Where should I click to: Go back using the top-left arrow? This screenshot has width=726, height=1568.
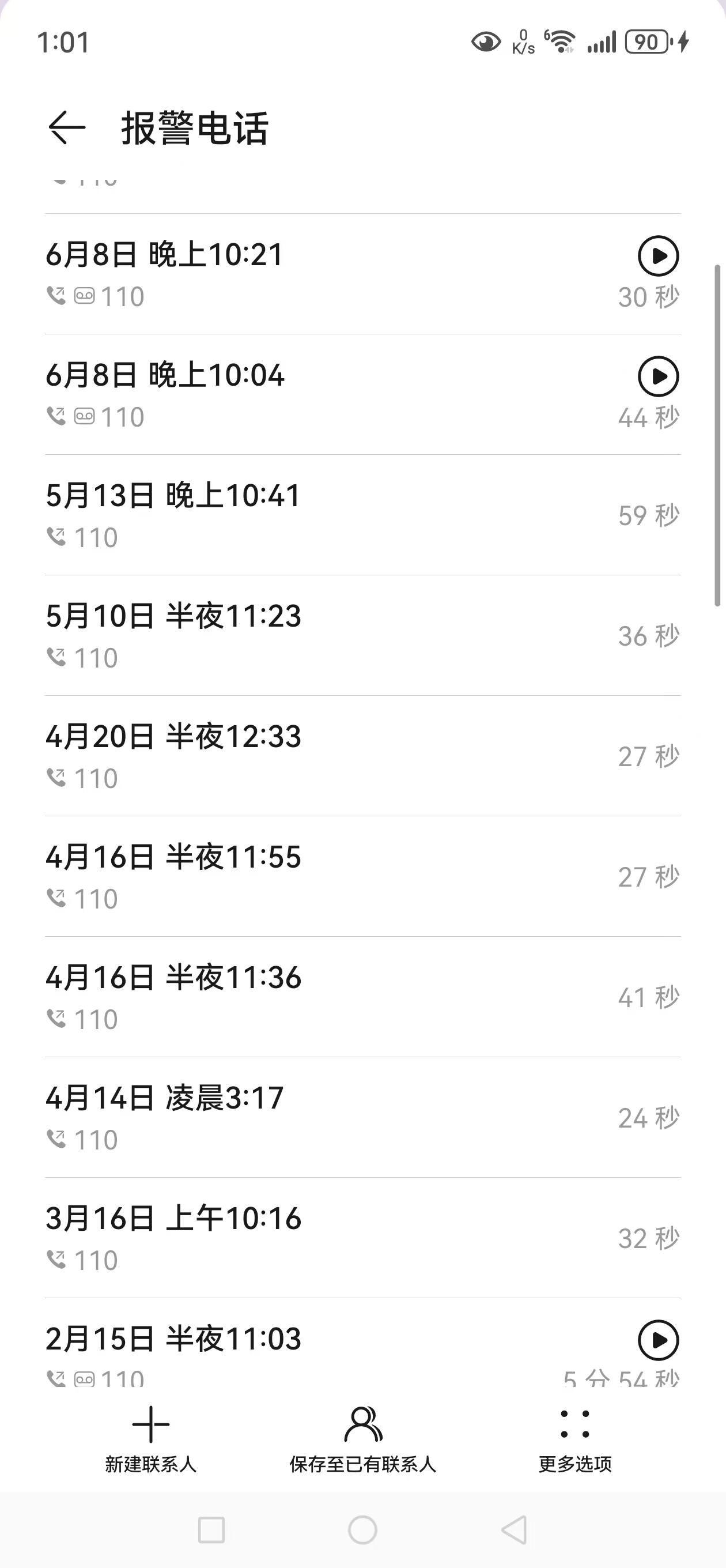click(66, 128)
